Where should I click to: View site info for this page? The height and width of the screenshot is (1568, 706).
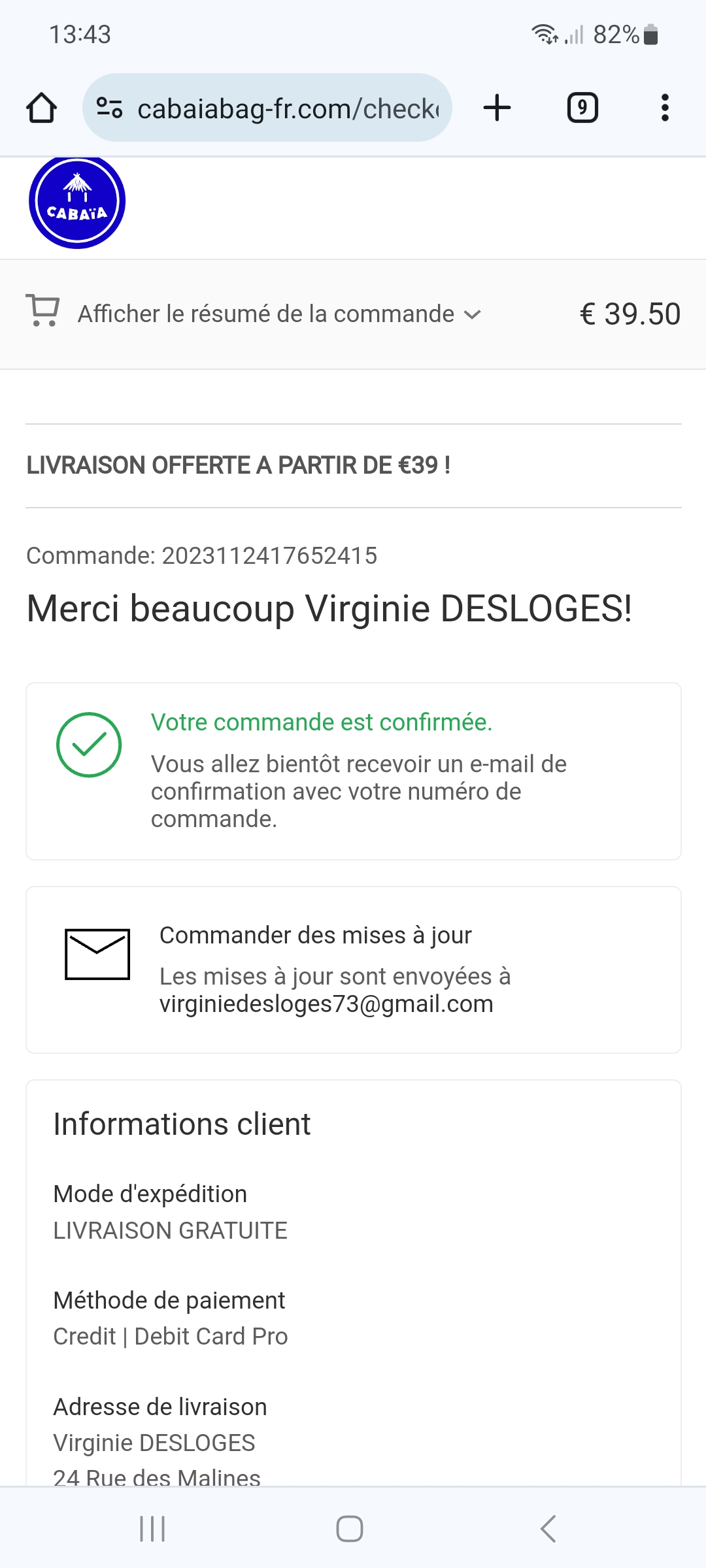click(109, 108)
